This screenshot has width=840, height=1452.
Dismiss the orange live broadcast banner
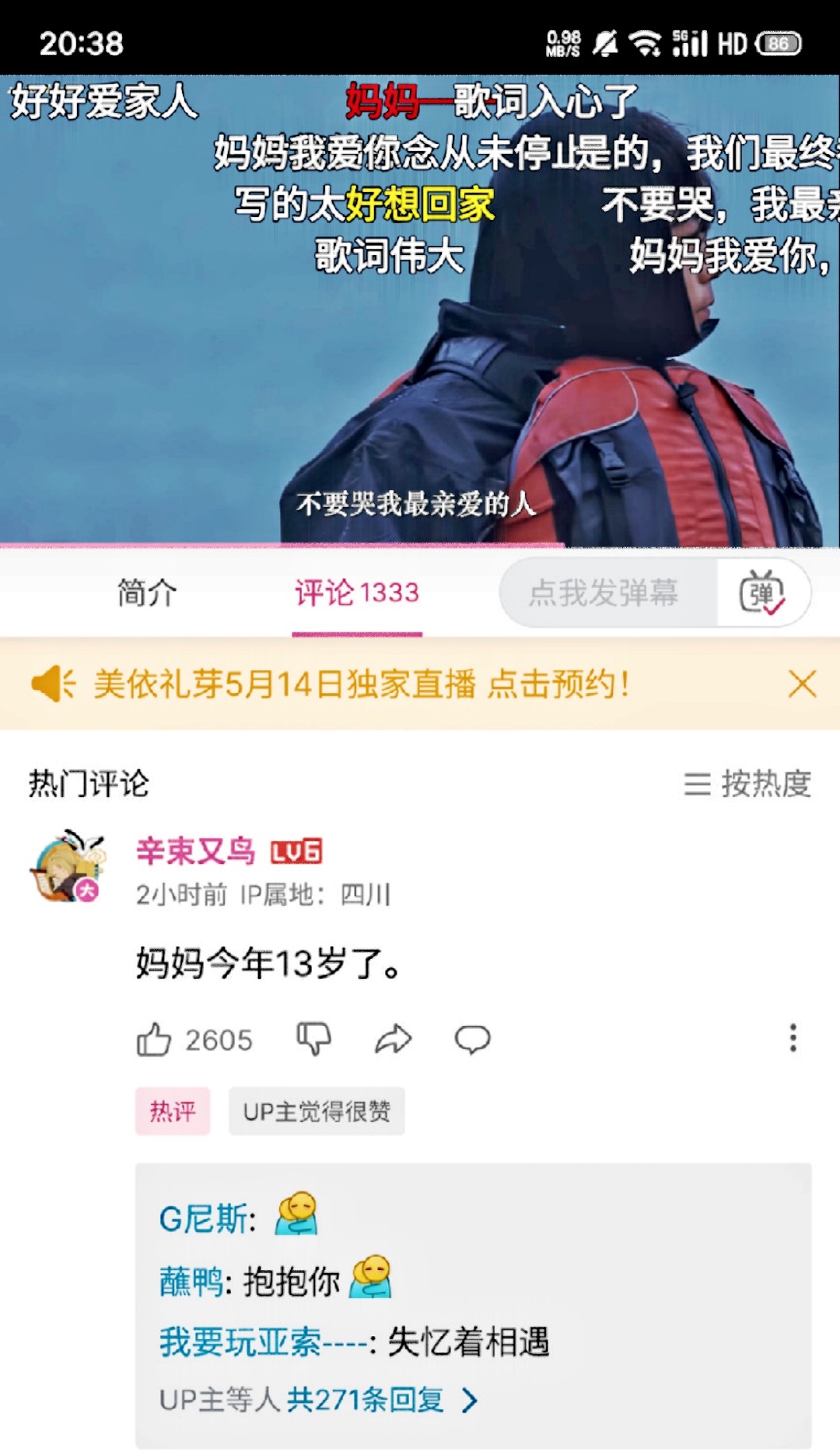pos(802,684)
